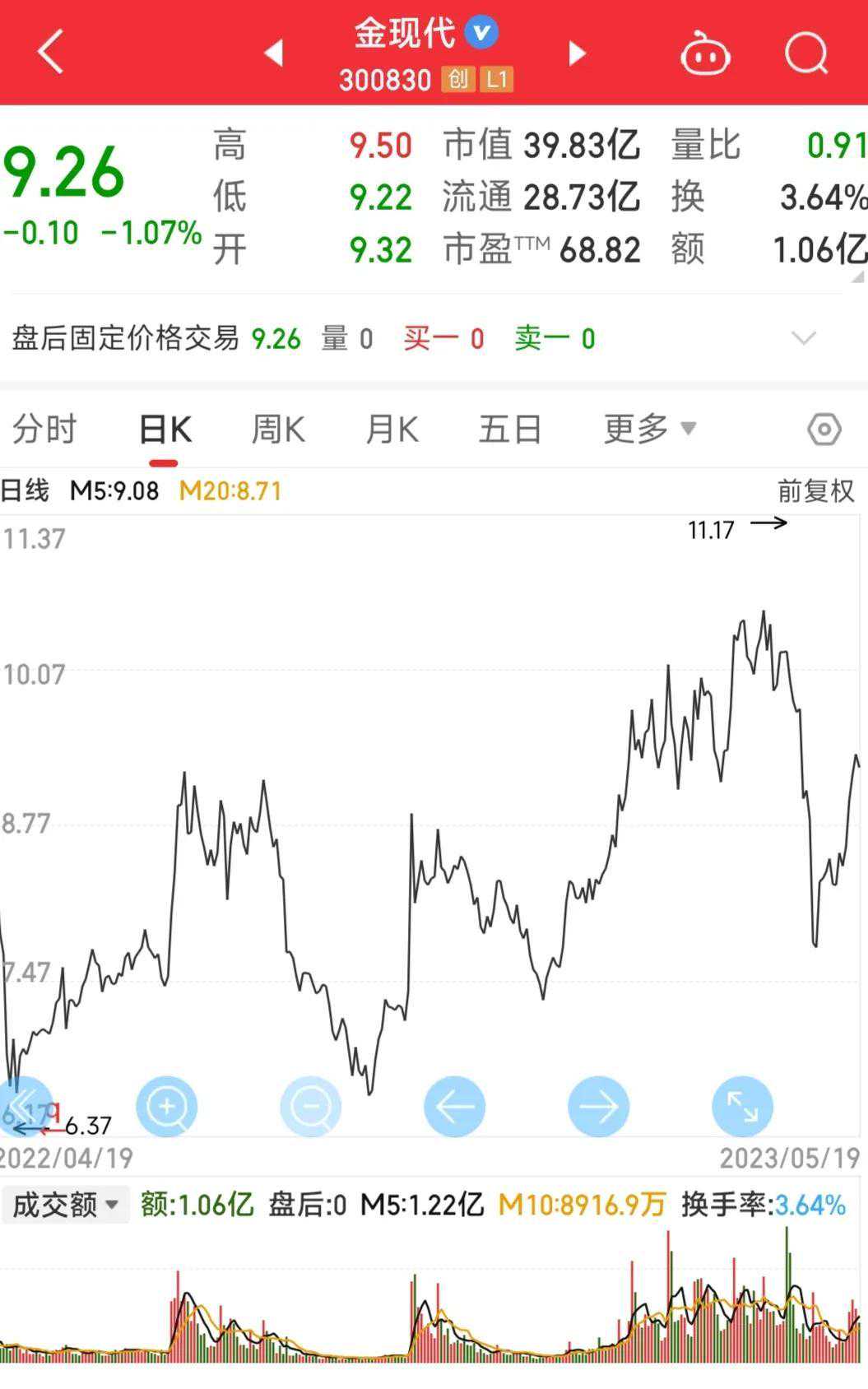Open the 更多 chart period dropdown

(x=650, y=428)
